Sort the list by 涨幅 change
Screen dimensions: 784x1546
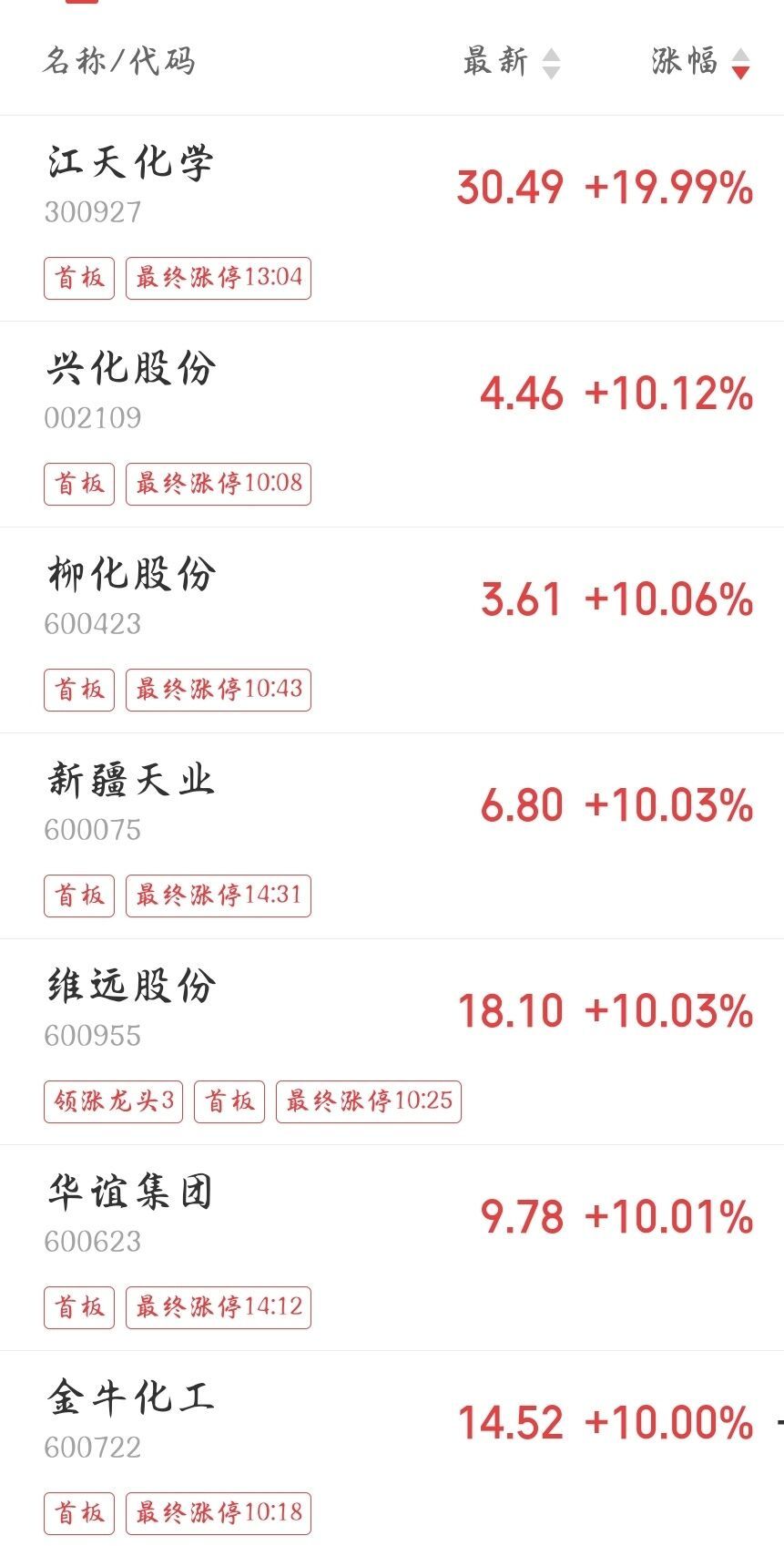(699, 62)
